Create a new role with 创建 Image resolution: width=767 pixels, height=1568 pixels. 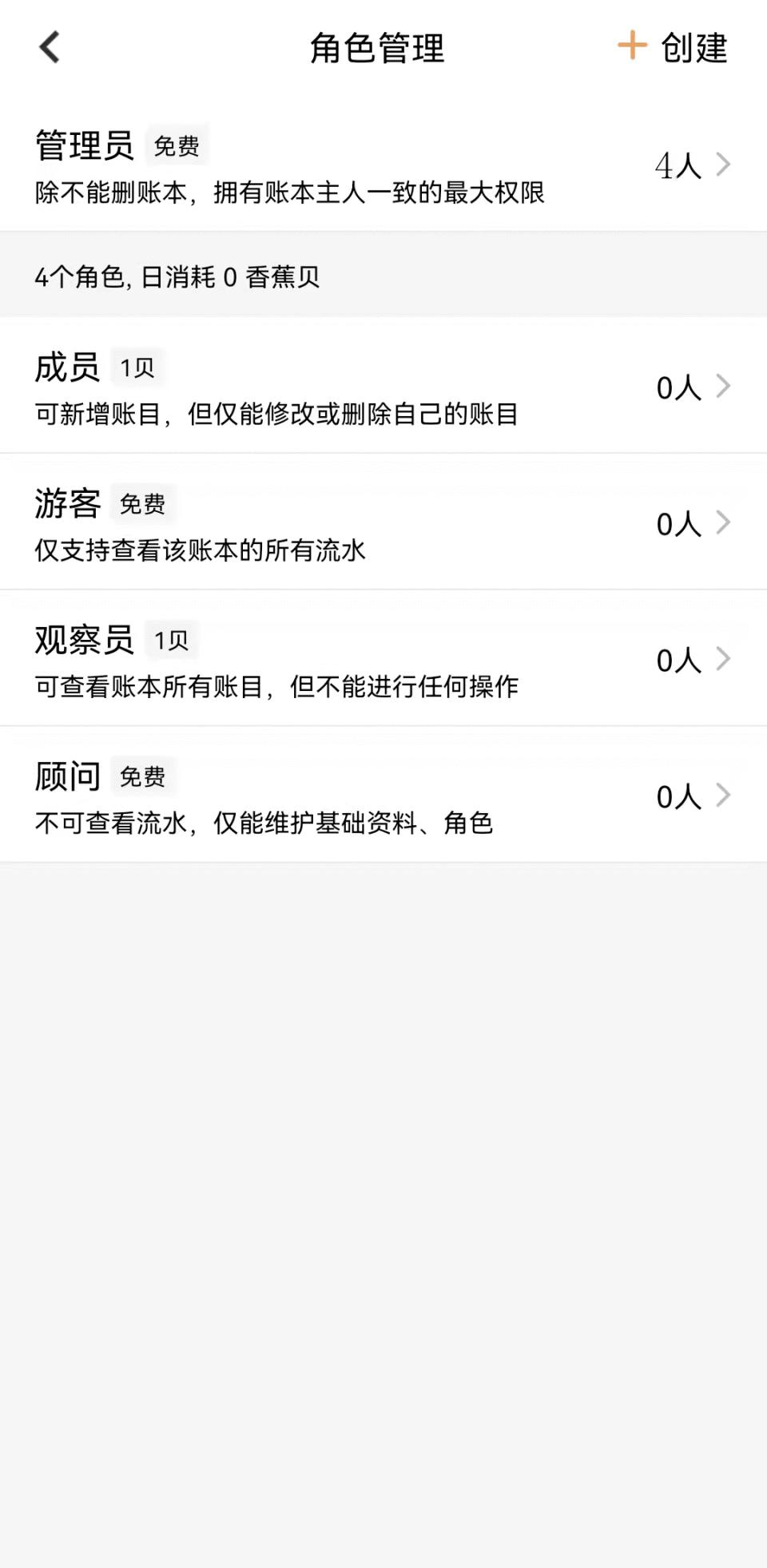tap(673, 47)
